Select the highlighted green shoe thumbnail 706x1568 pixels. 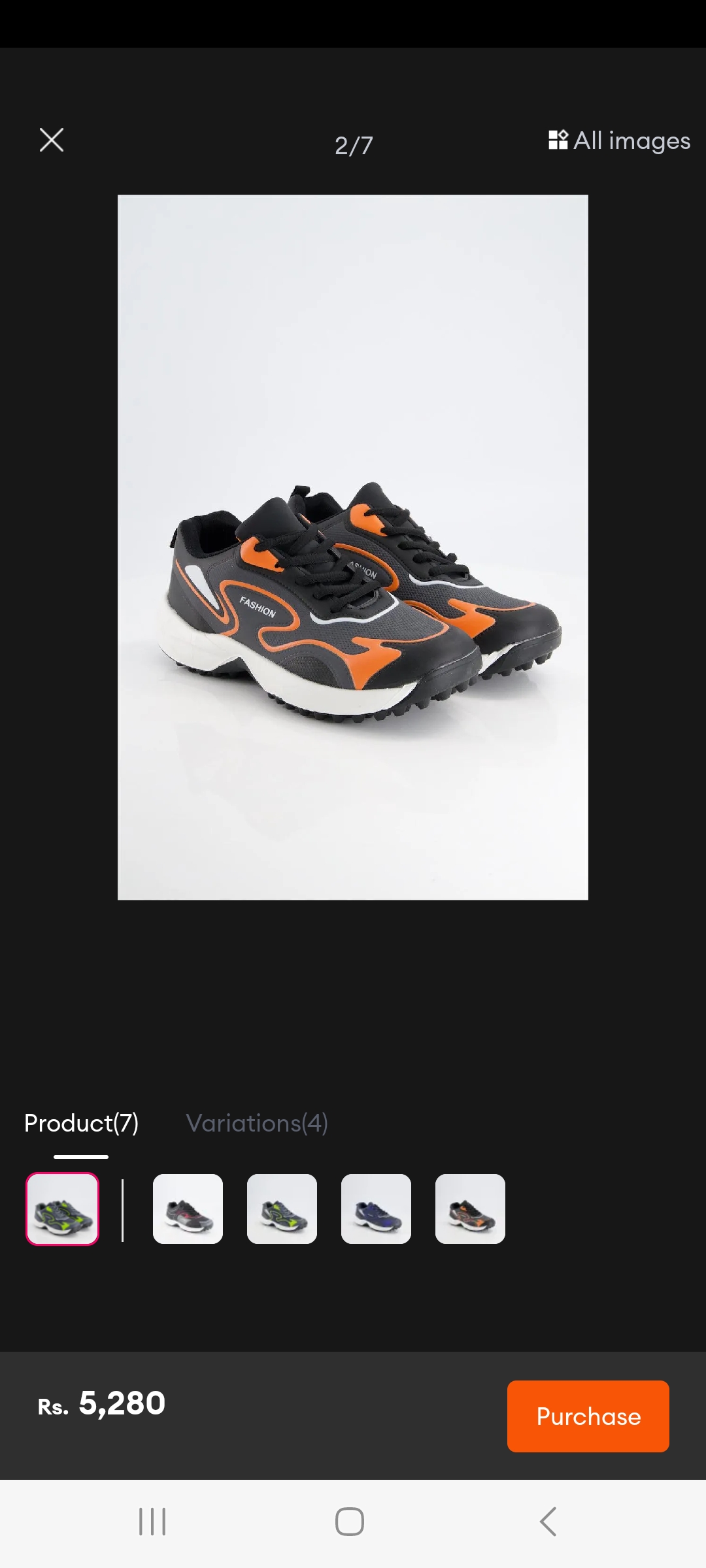(62, 1209)
